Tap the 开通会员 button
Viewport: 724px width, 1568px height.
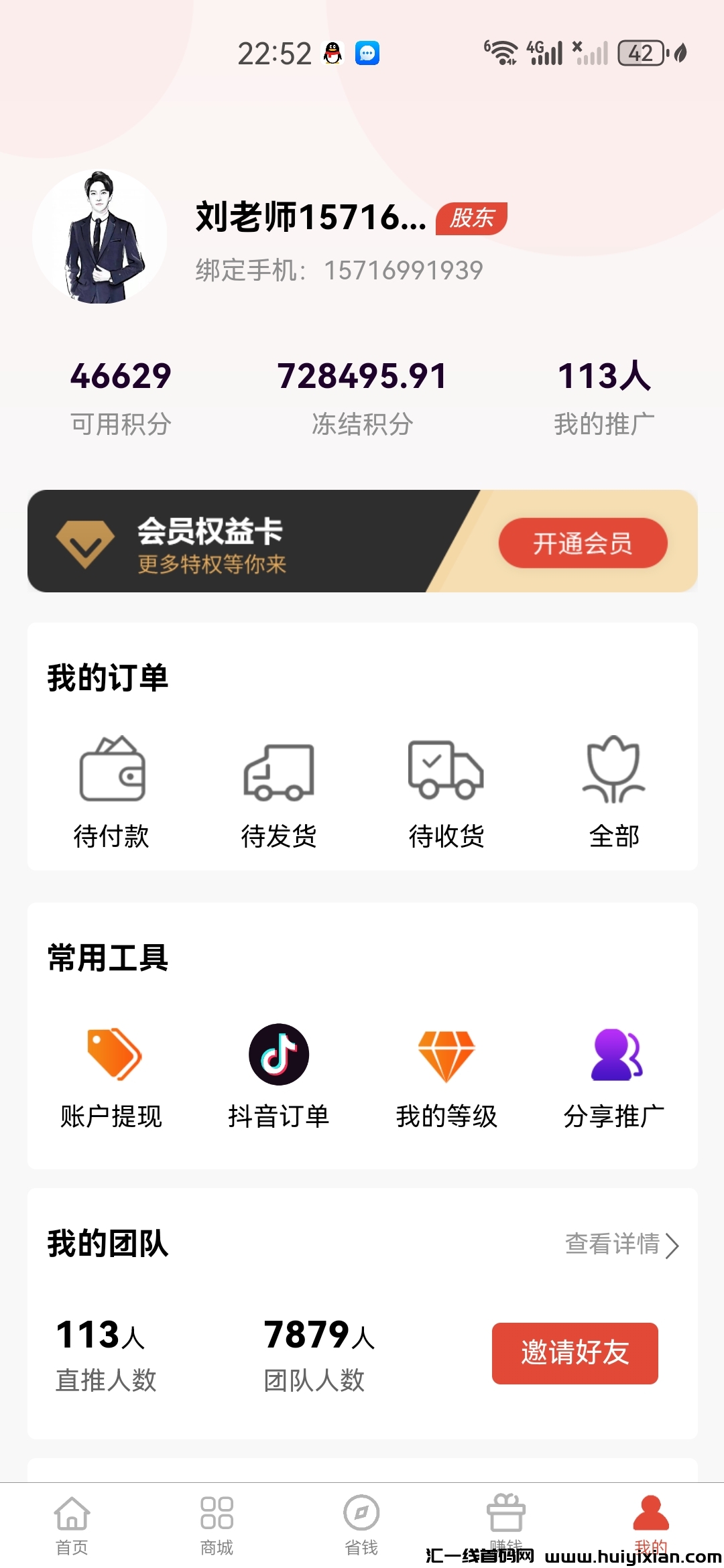pos(583,543)
